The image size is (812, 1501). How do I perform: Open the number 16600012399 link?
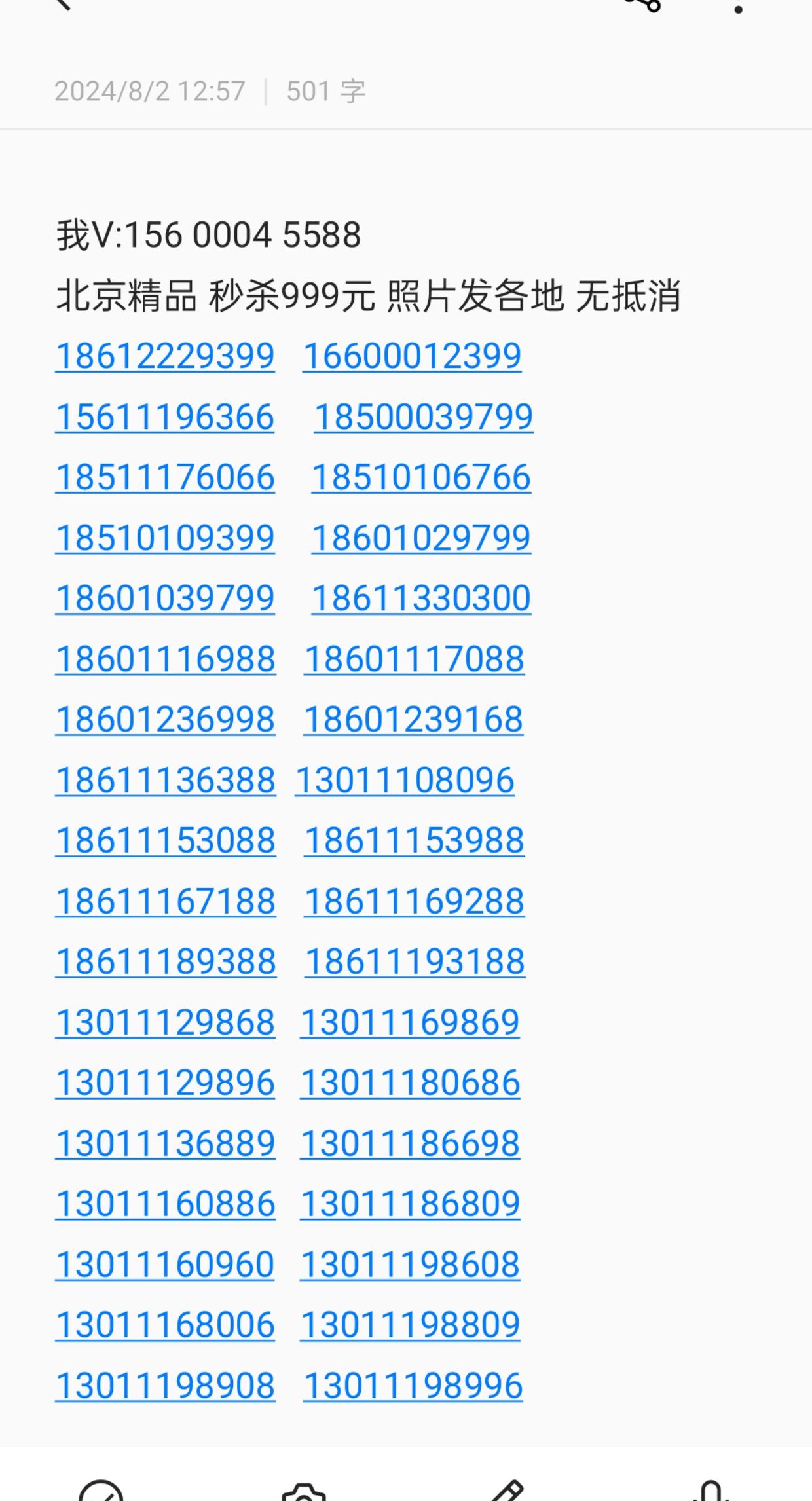(x=412, y=357)
